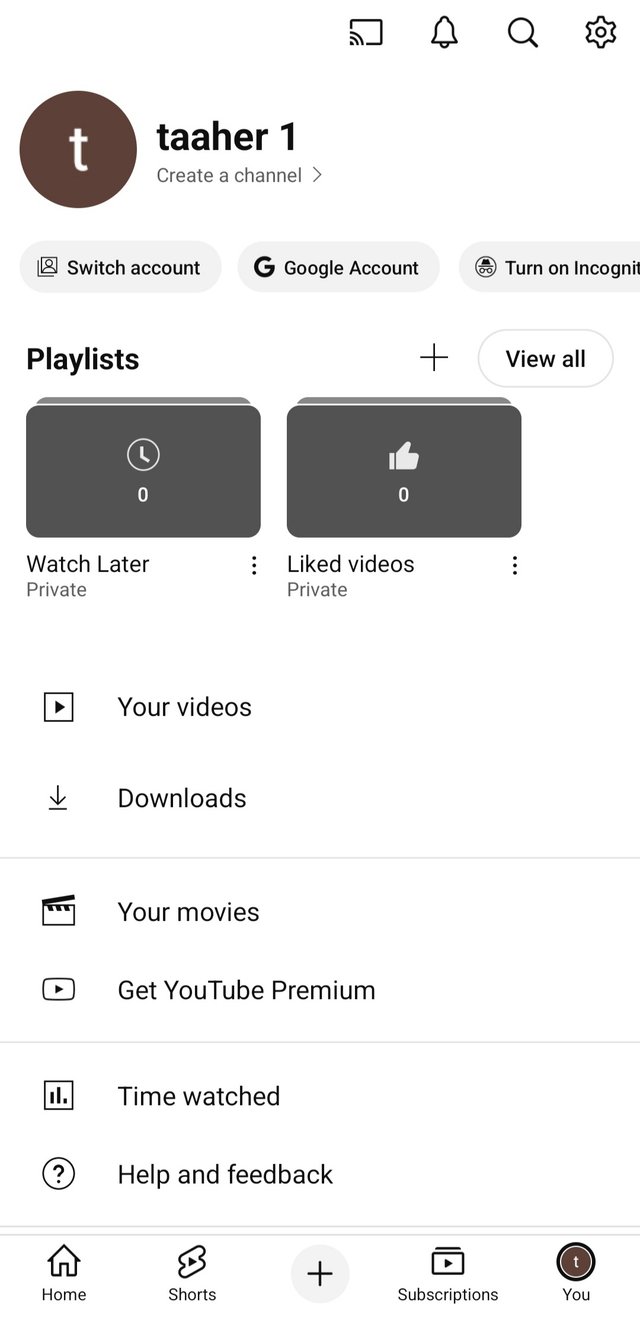Select Get YouTube Premium
This screenshot has width=640, height=1319.
(x=246, y=990)
